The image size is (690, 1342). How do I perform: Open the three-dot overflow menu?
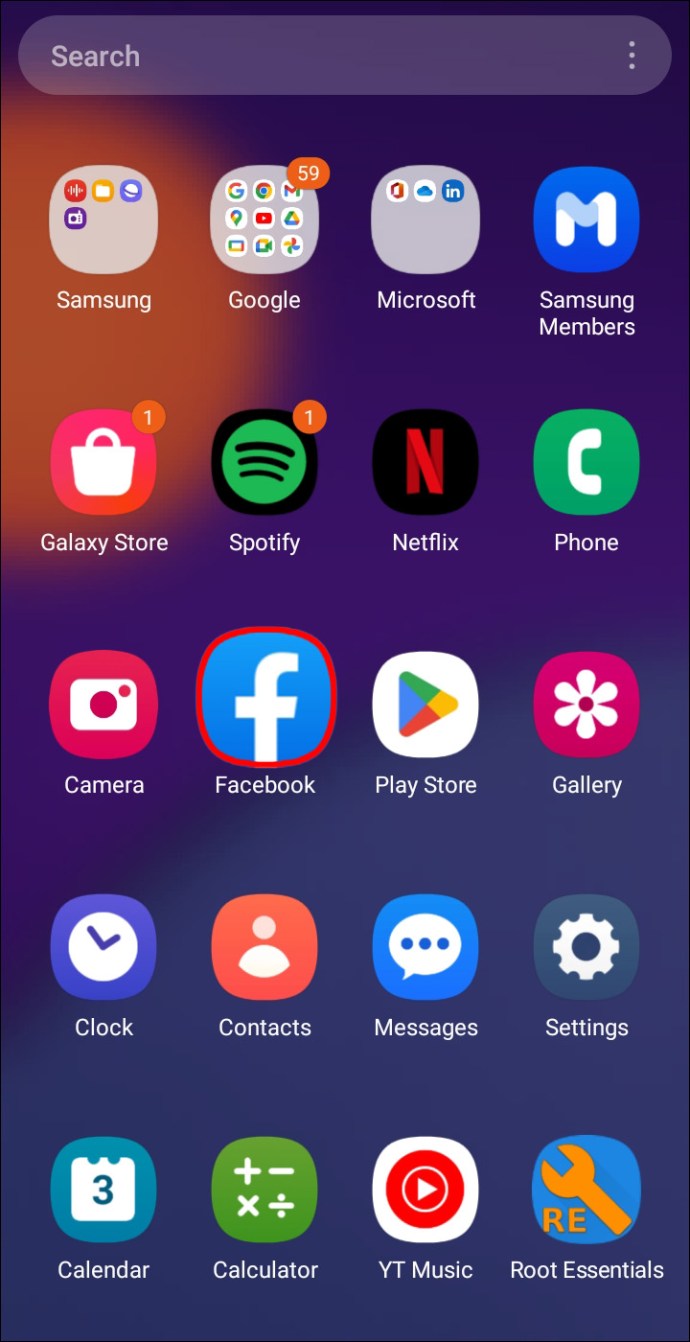pyautogui.click(x=631, y=56)
